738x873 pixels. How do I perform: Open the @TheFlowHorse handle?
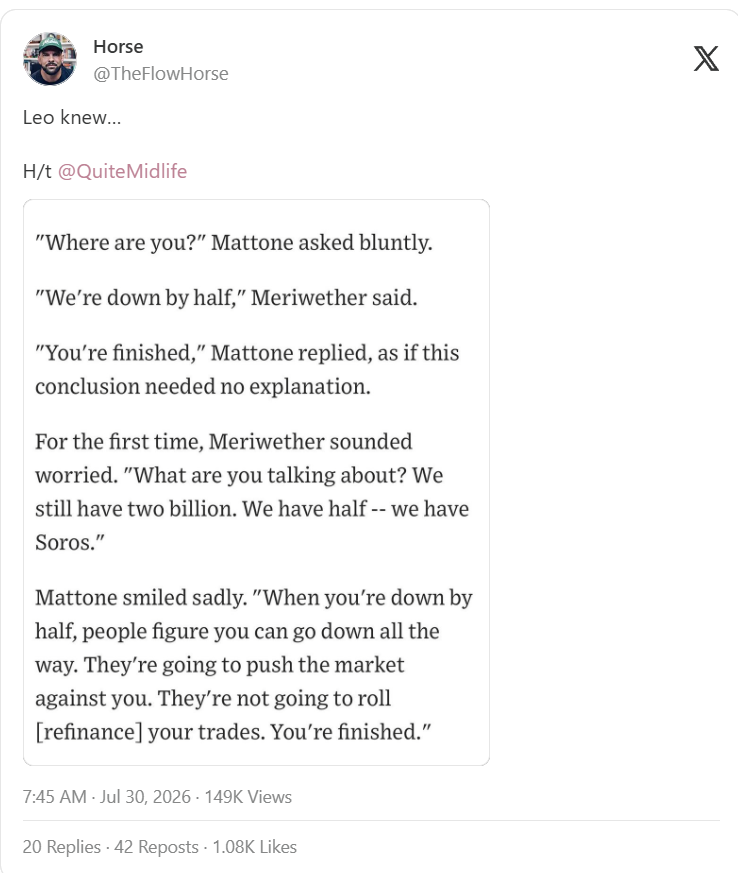[x=161, y=73]
